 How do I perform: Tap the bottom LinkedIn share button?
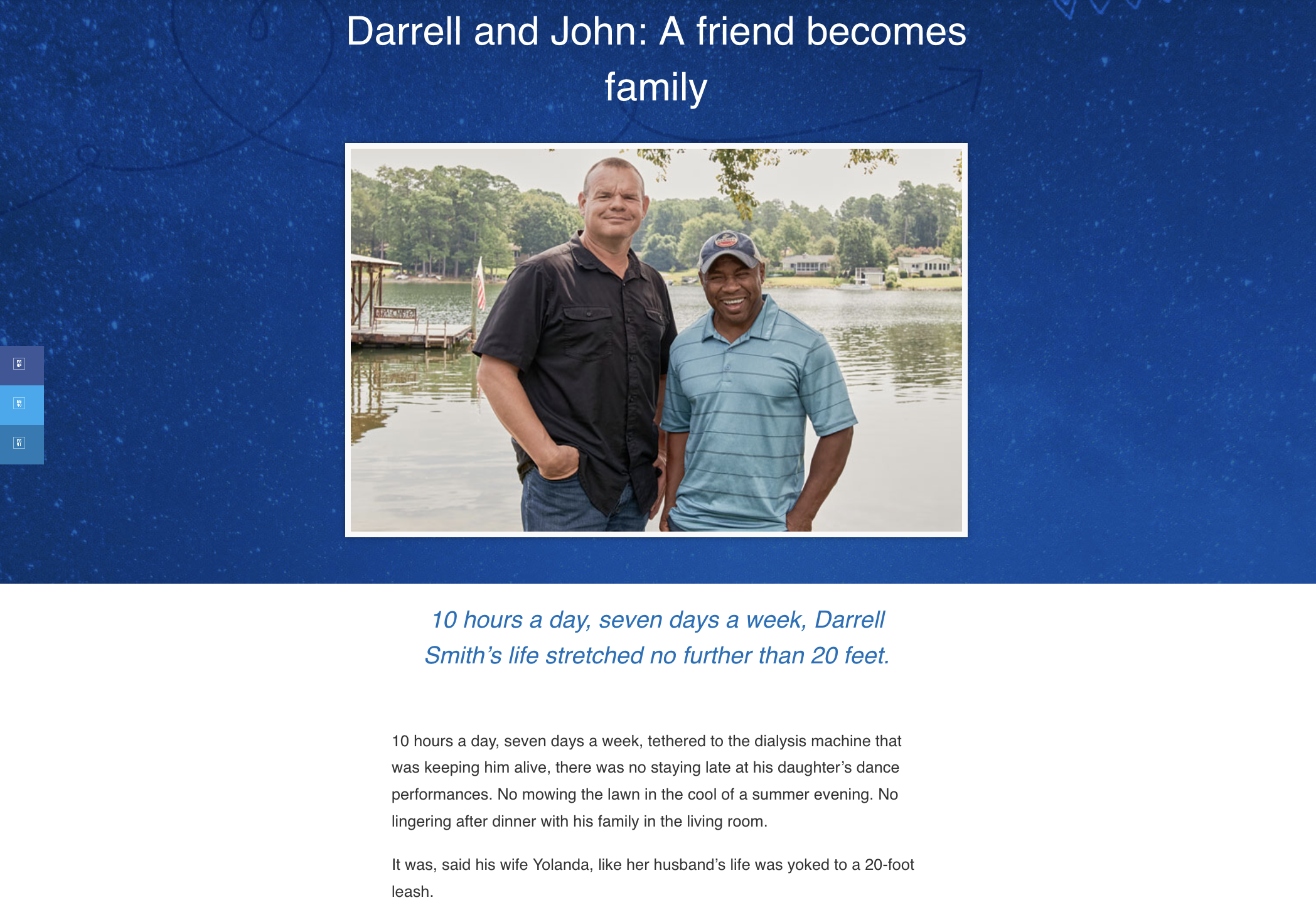[21, 444]
